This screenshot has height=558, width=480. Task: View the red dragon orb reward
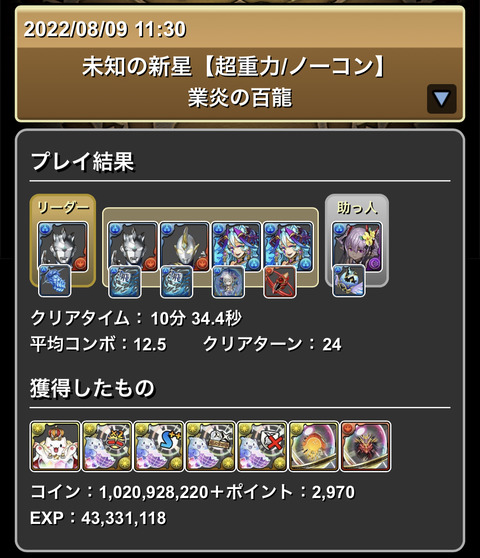pos(365,446)
